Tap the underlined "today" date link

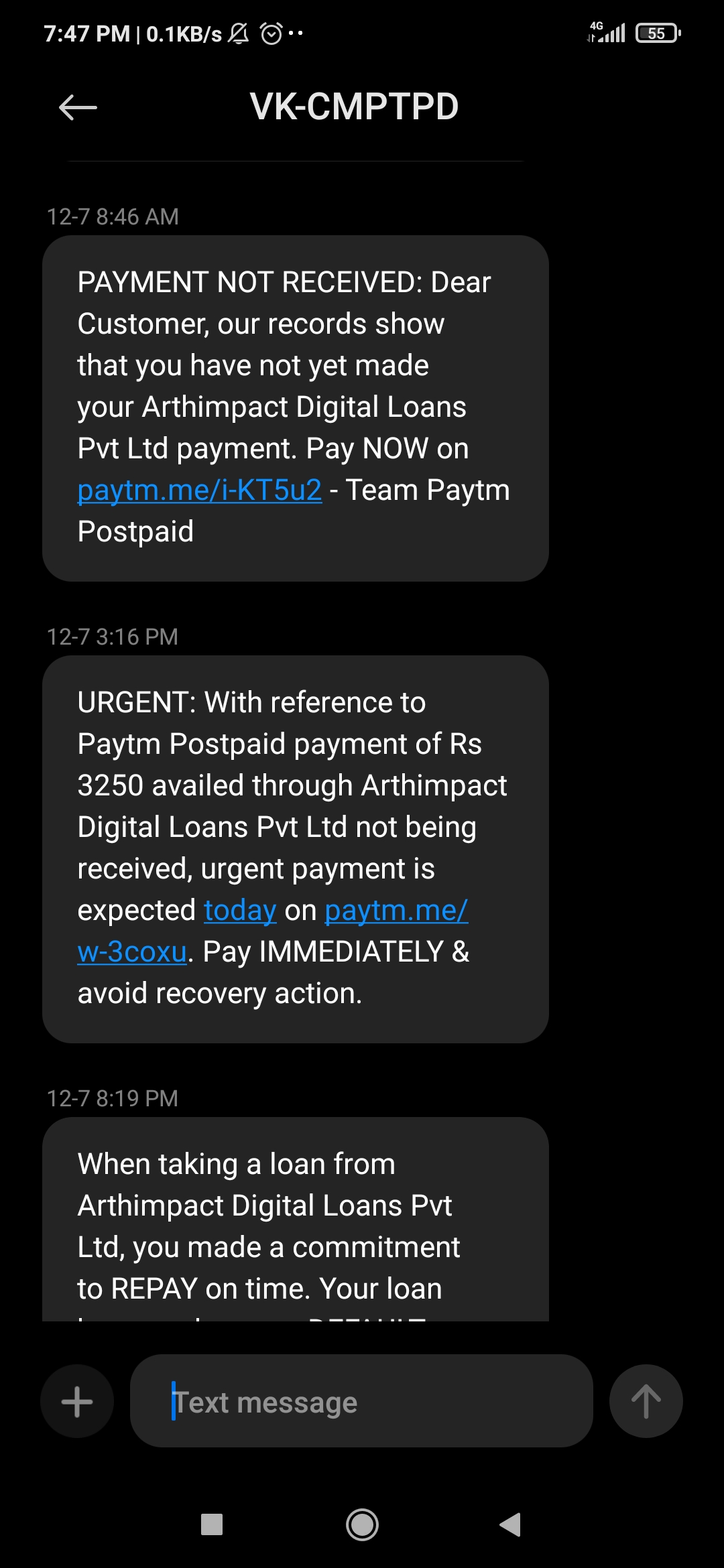point(240,911)
